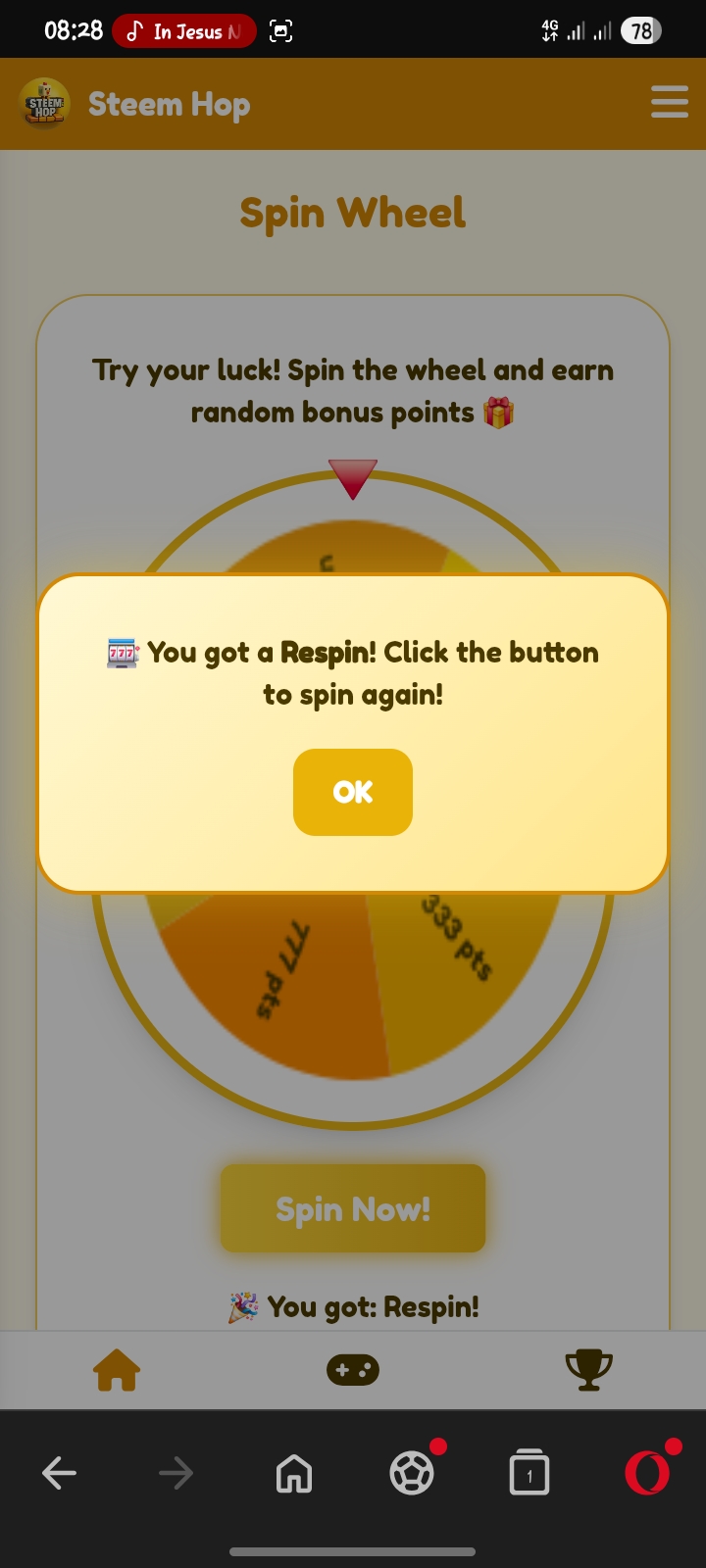Dismiss the Respin dialog with OK
Image resolution: width=706 pixels, height=1568 pixels.
pos(353,792)
